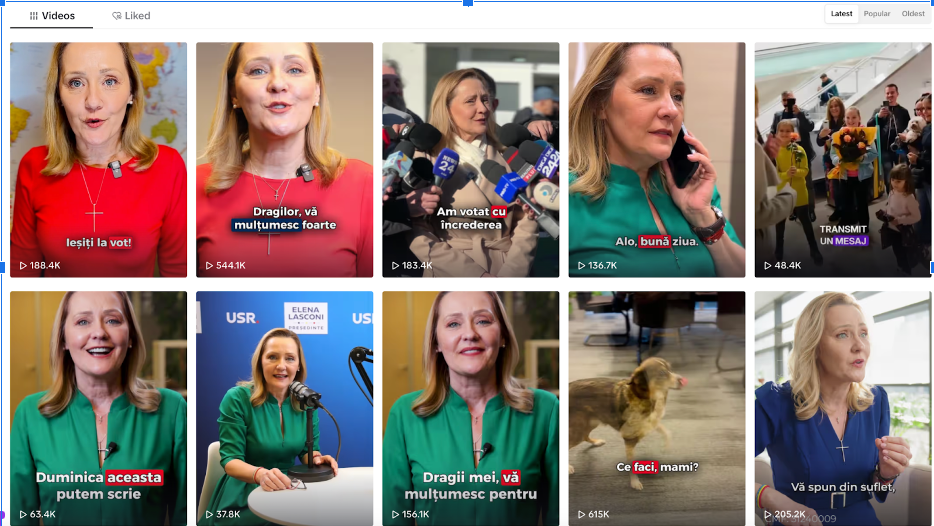Screen dimensions: 934x526
Task: Sort videos by Popular
Action: coord(877,14)
